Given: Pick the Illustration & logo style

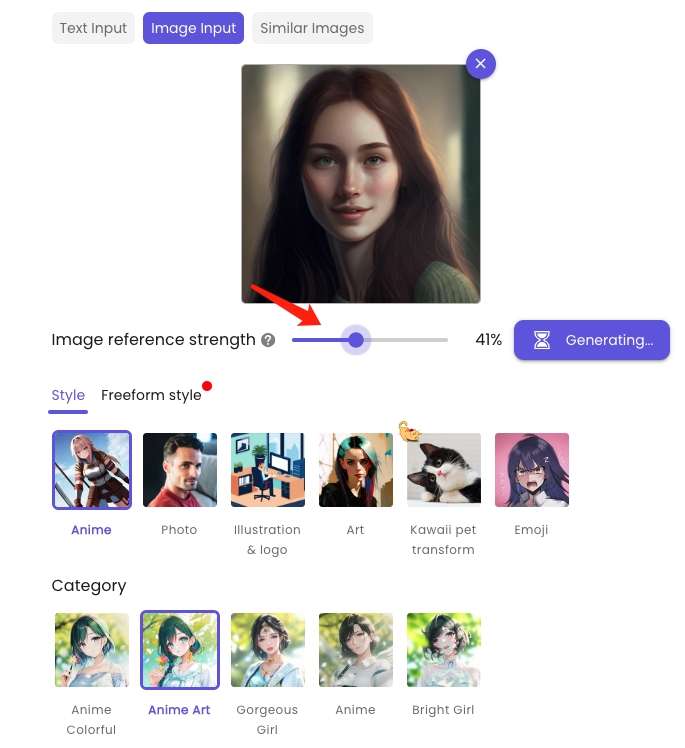Looking at the screenshot, I should point(267,470).
